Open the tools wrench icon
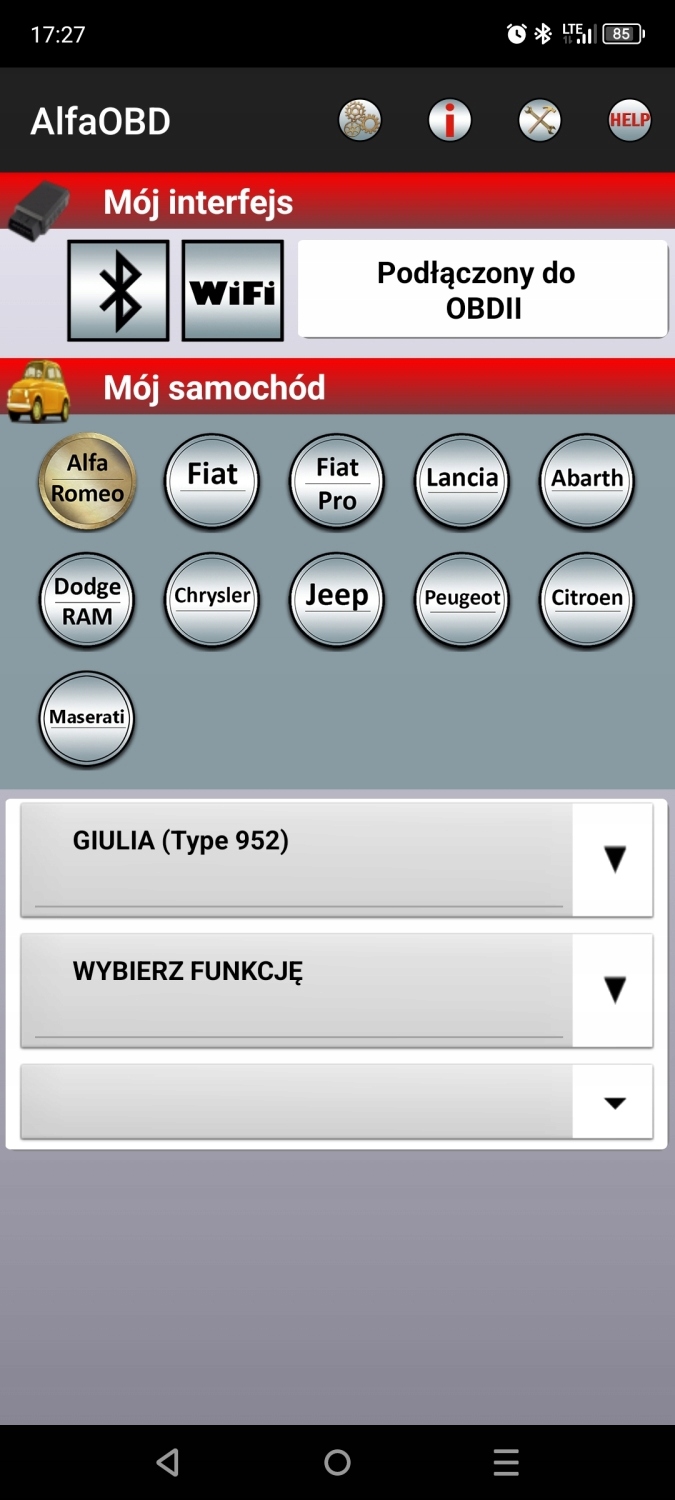The height and width of the screenshot is (1500, 675). point(540,121)
